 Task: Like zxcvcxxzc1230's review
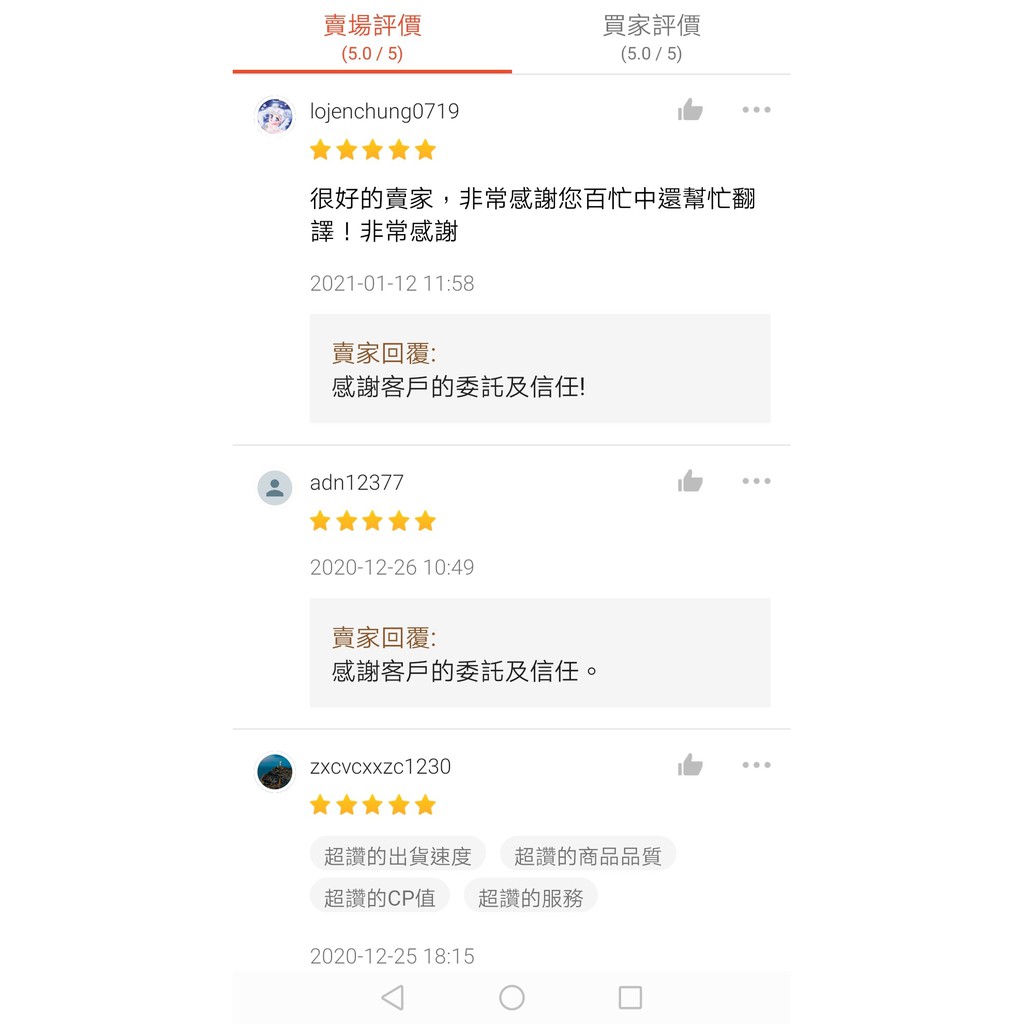click(690, 765)
